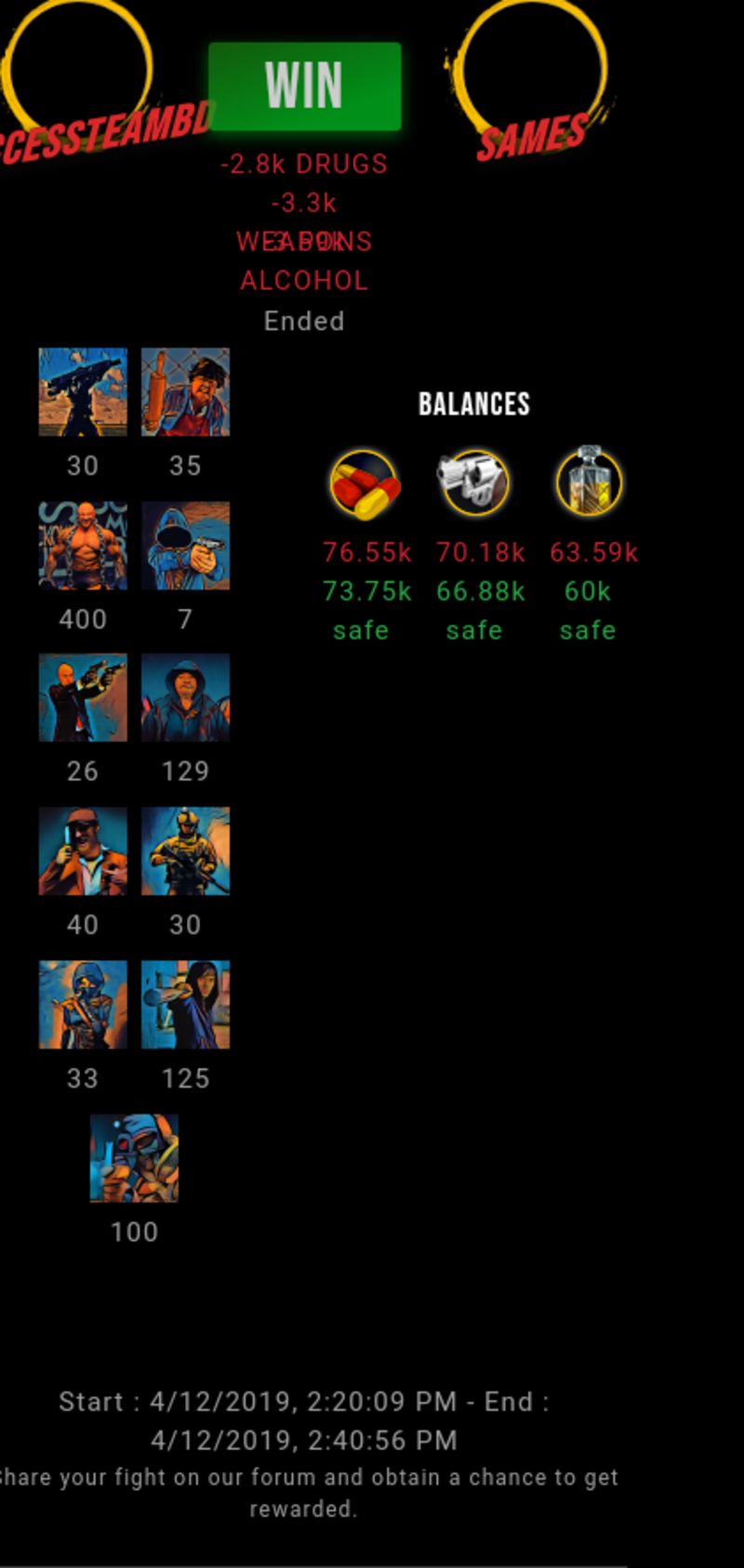
Task: Select the woman unit with 125
Action: (185, 1005)
